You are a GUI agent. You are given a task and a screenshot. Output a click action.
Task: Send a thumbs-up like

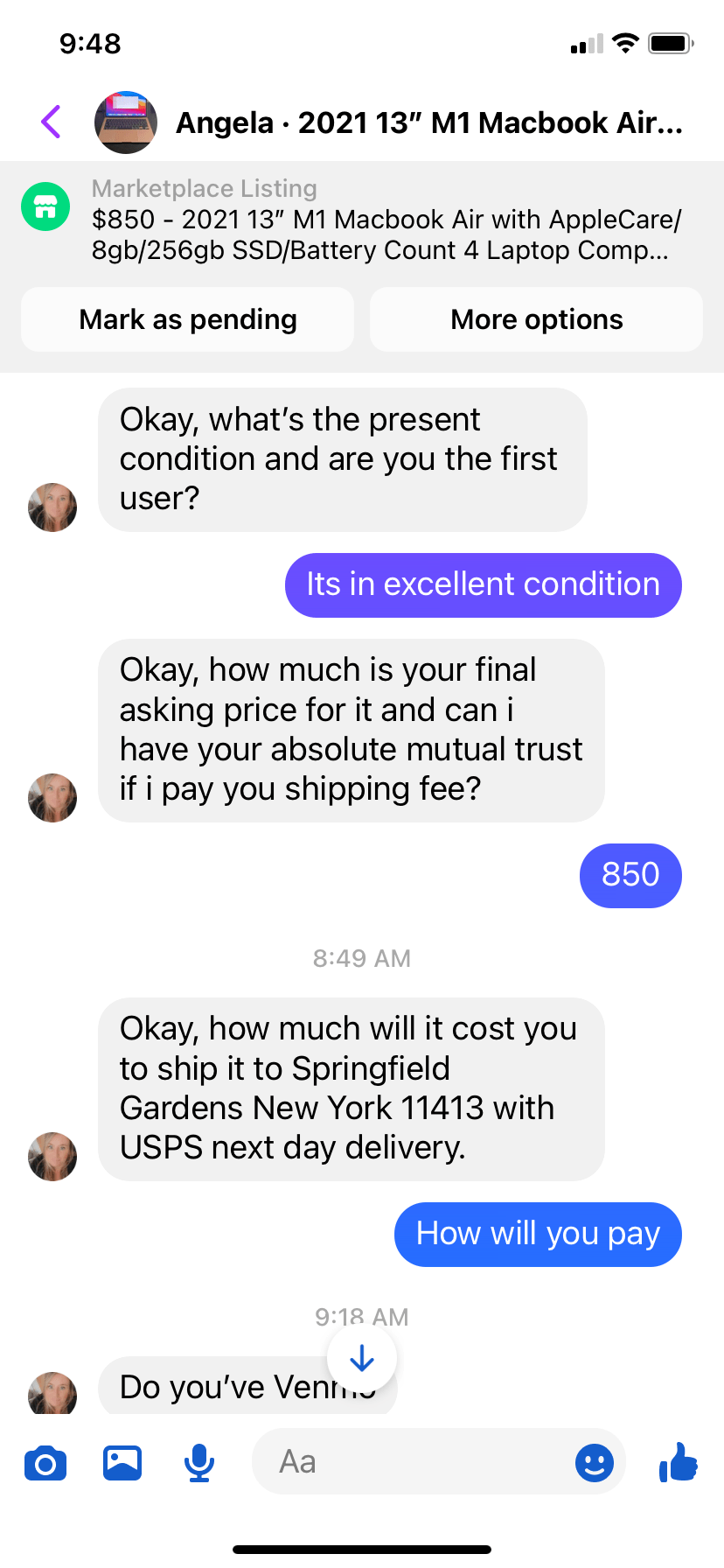[679, 1461]
